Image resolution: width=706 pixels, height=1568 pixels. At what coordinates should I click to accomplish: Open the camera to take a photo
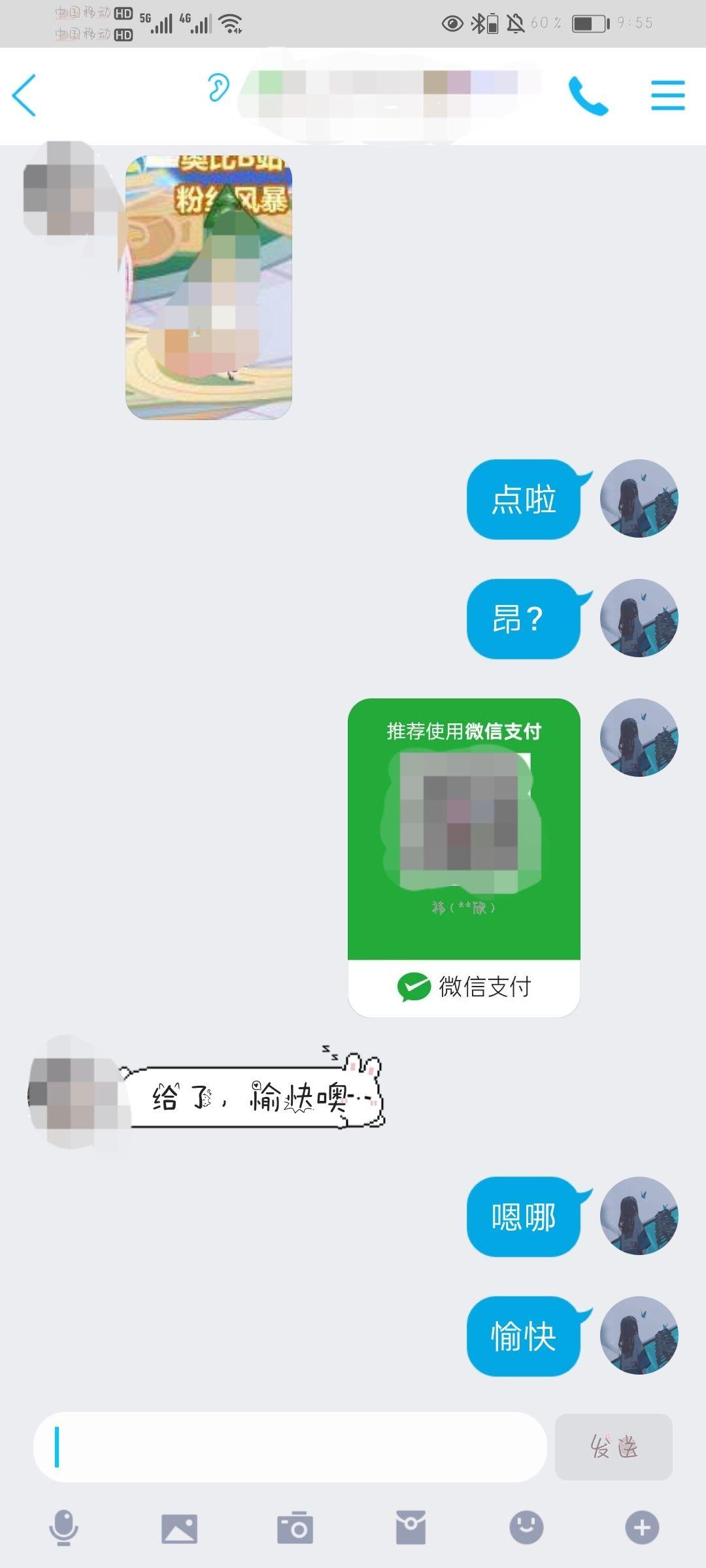point(295,1528)
